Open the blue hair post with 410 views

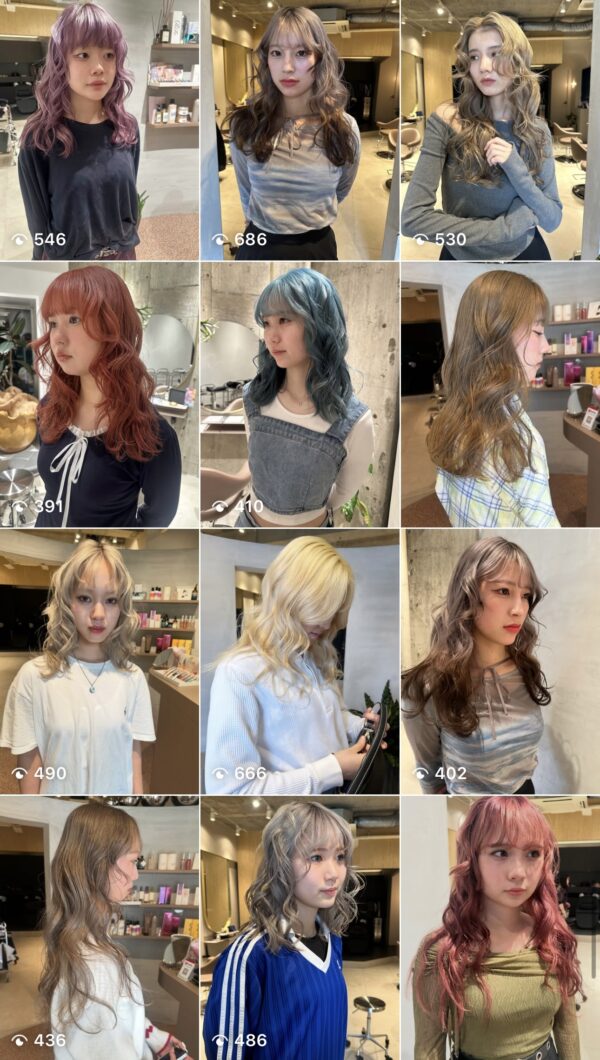tap(300, 395)
